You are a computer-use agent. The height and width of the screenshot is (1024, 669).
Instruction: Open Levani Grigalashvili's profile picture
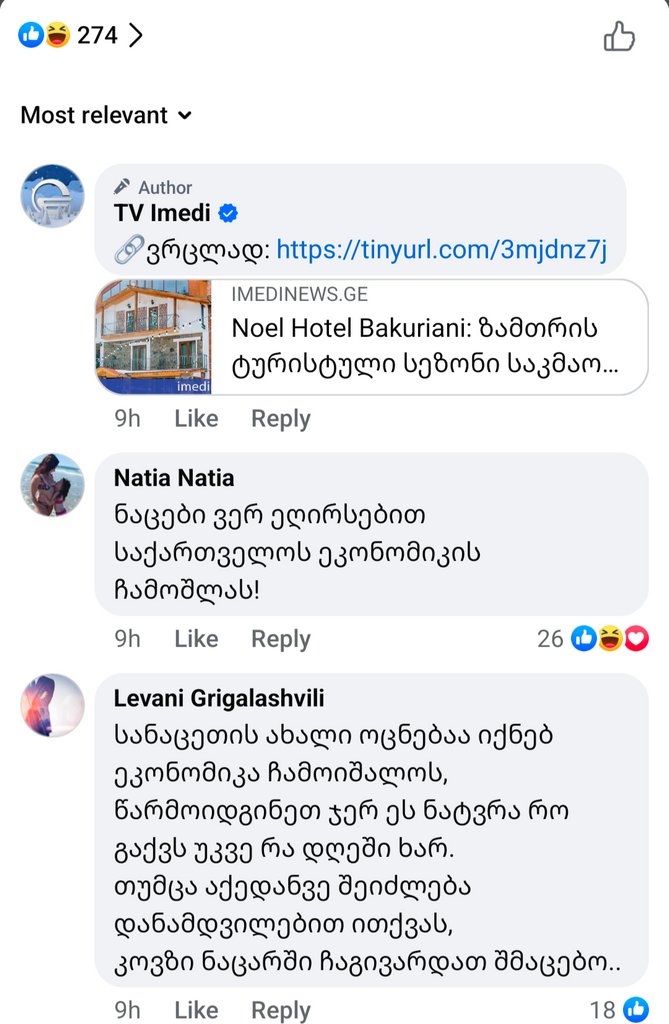[52, 705]
